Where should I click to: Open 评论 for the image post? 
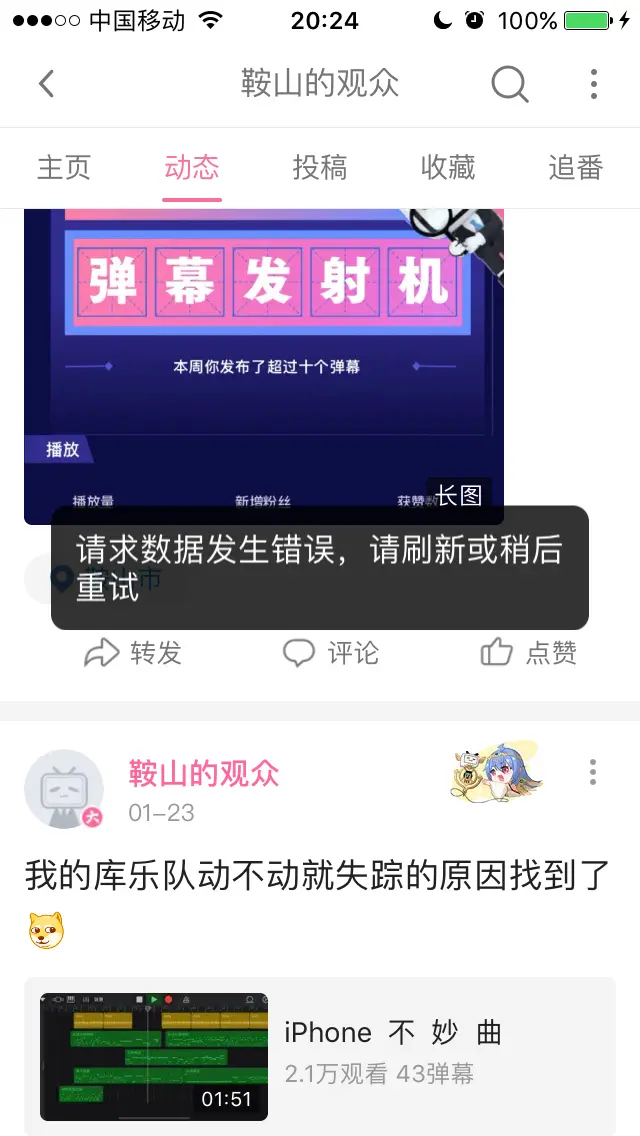[x=331, y=653]
